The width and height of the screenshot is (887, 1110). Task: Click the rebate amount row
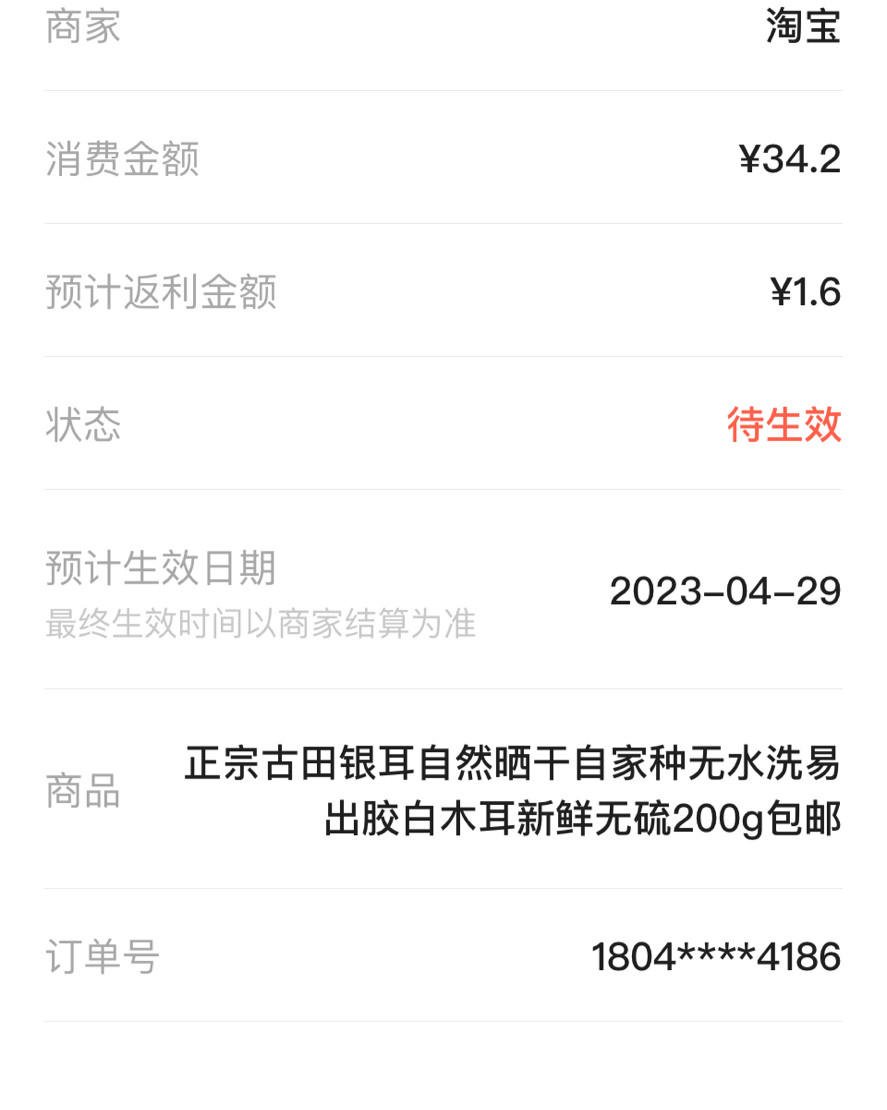point(443,291)
